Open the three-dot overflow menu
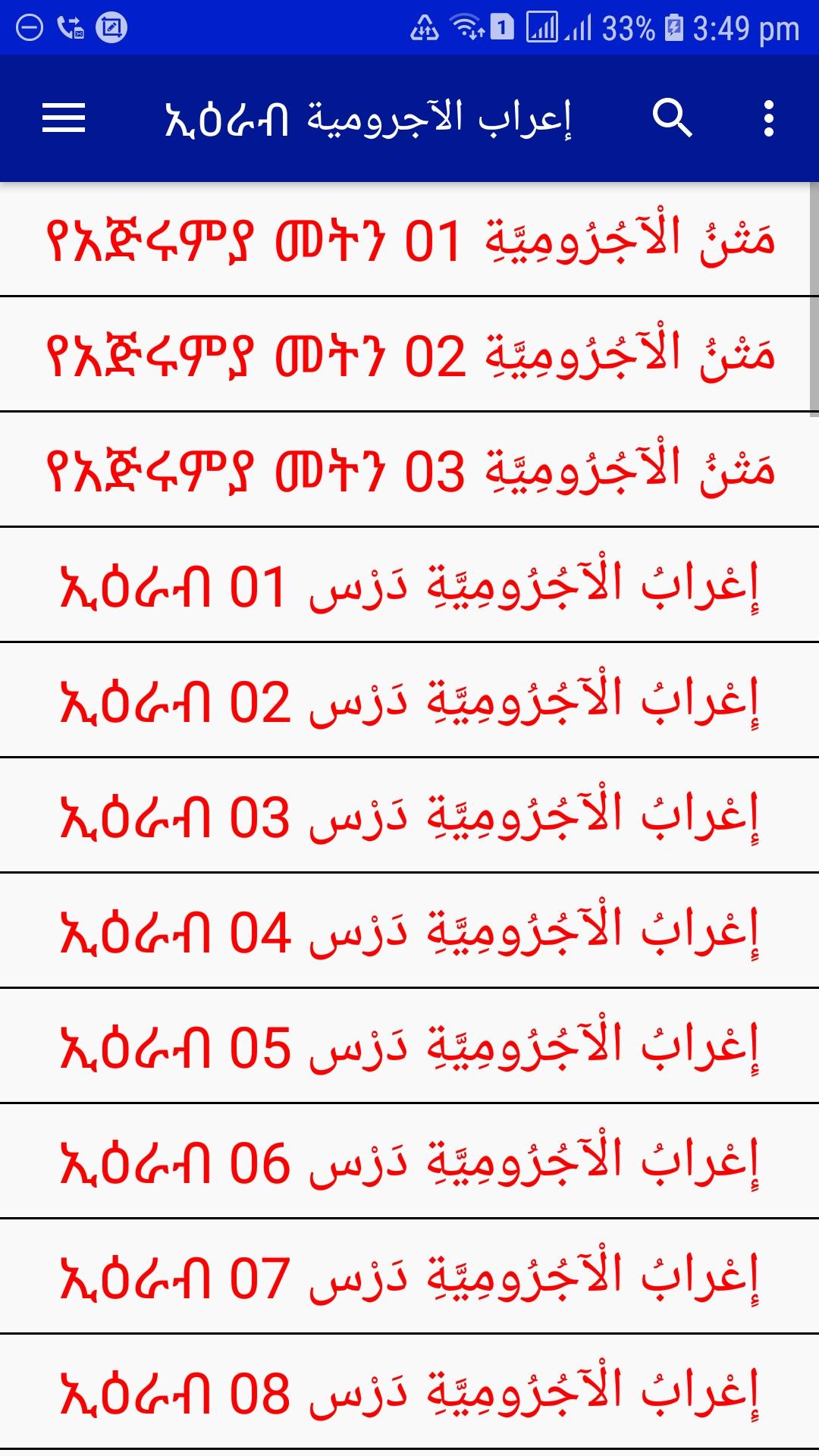Viewport: 819px width, 1456px height. point(769,118)
